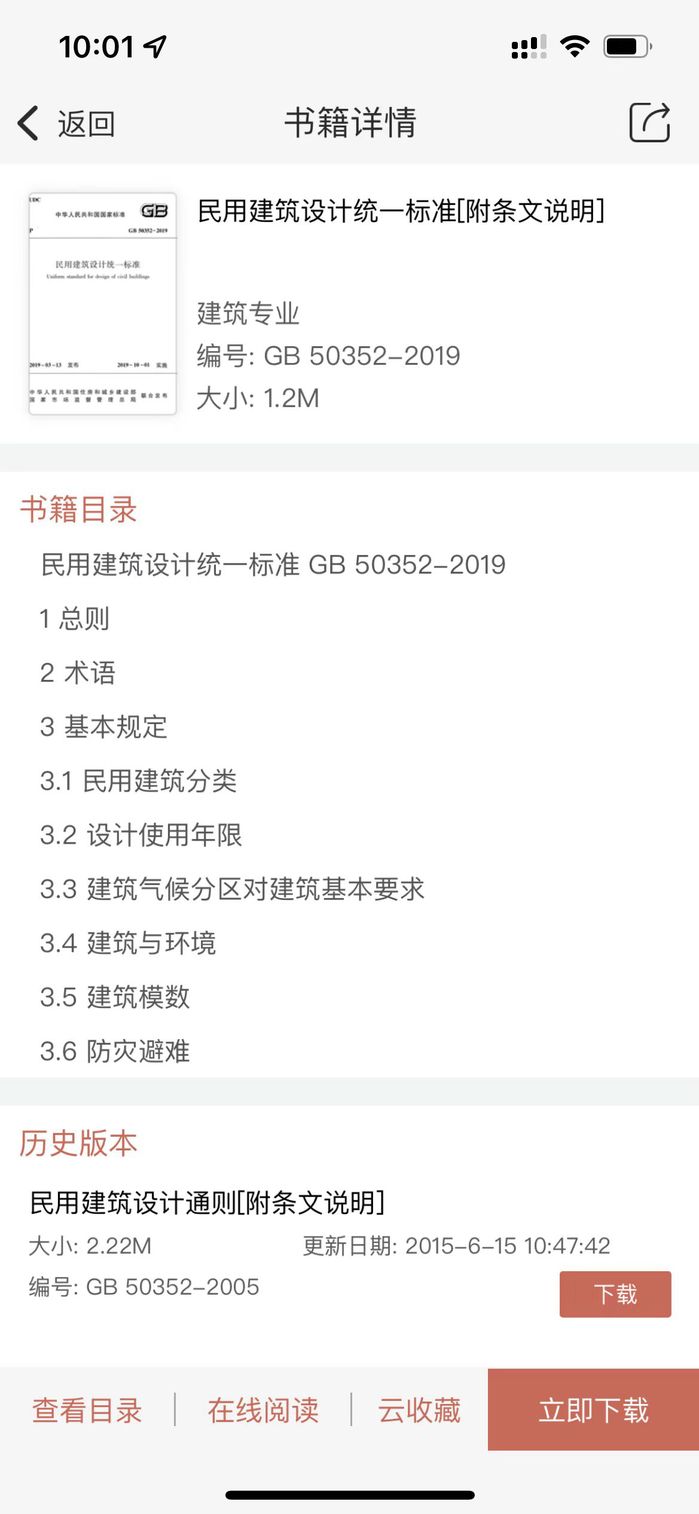This screenshot has height=1514, width=699.
Task: Open section 3.6 防灾避难
Action: pyautogui.click(x=115, y=1051)
